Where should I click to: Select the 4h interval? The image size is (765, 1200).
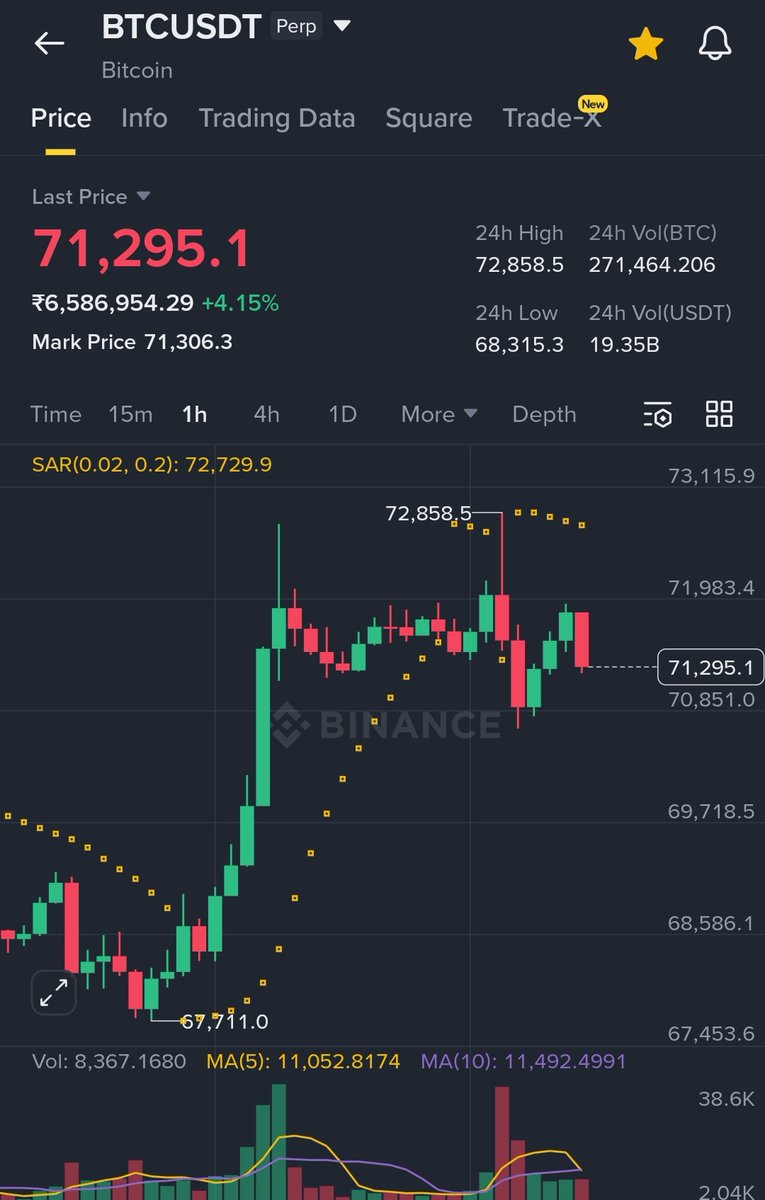[x=266, y=414]
